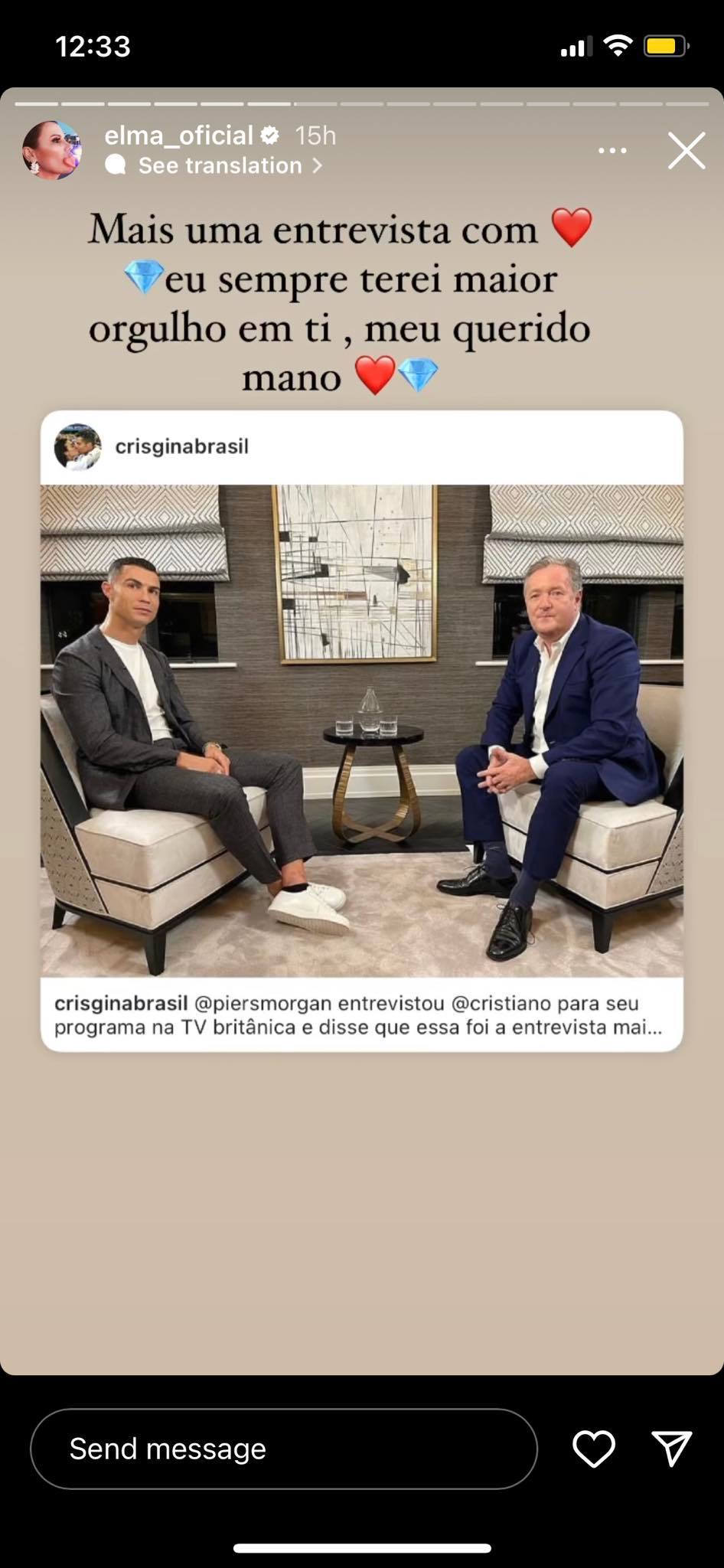This screenshot has width=724, height=1568.
Task: Like this story with the heart
Action: [594, 1449]
